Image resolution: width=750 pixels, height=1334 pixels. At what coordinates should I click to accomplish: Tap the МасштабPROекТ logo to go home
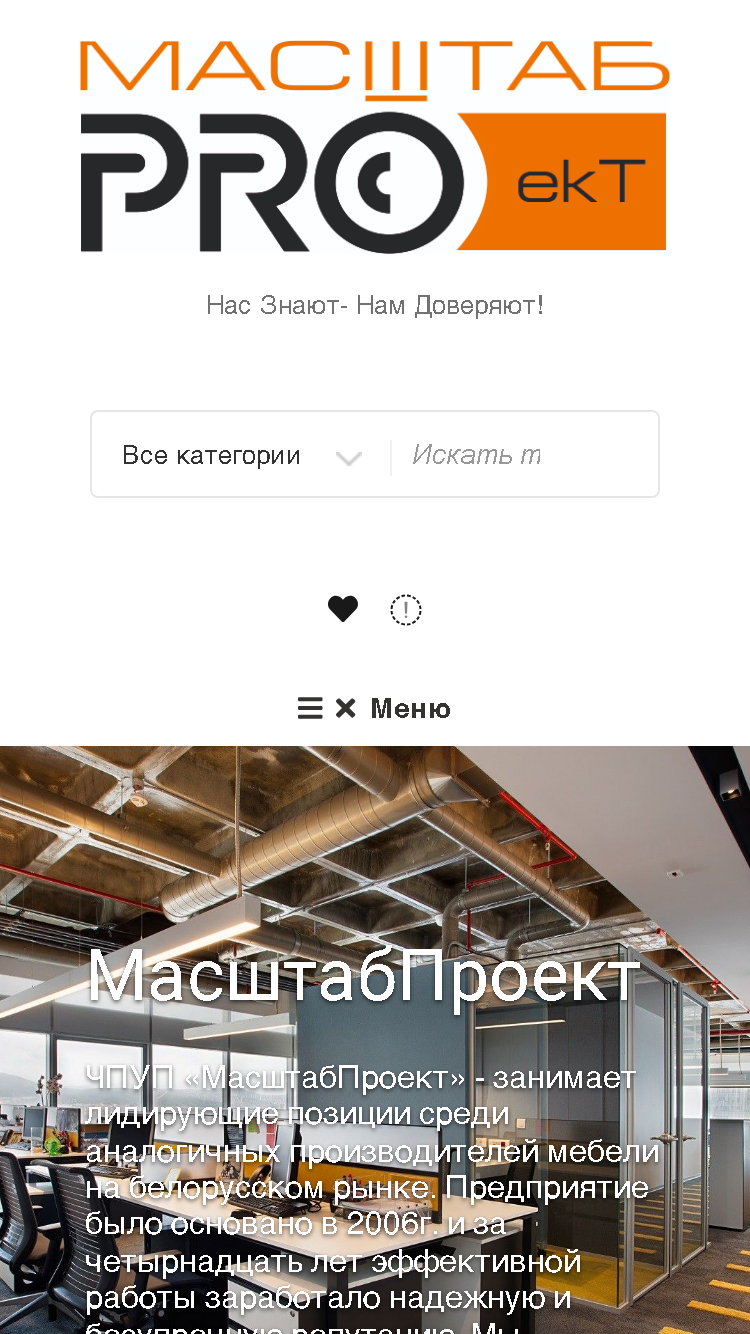374,146
